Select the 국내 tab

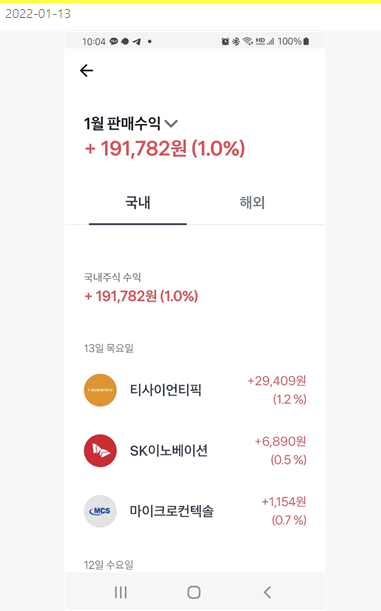point(138,203)
